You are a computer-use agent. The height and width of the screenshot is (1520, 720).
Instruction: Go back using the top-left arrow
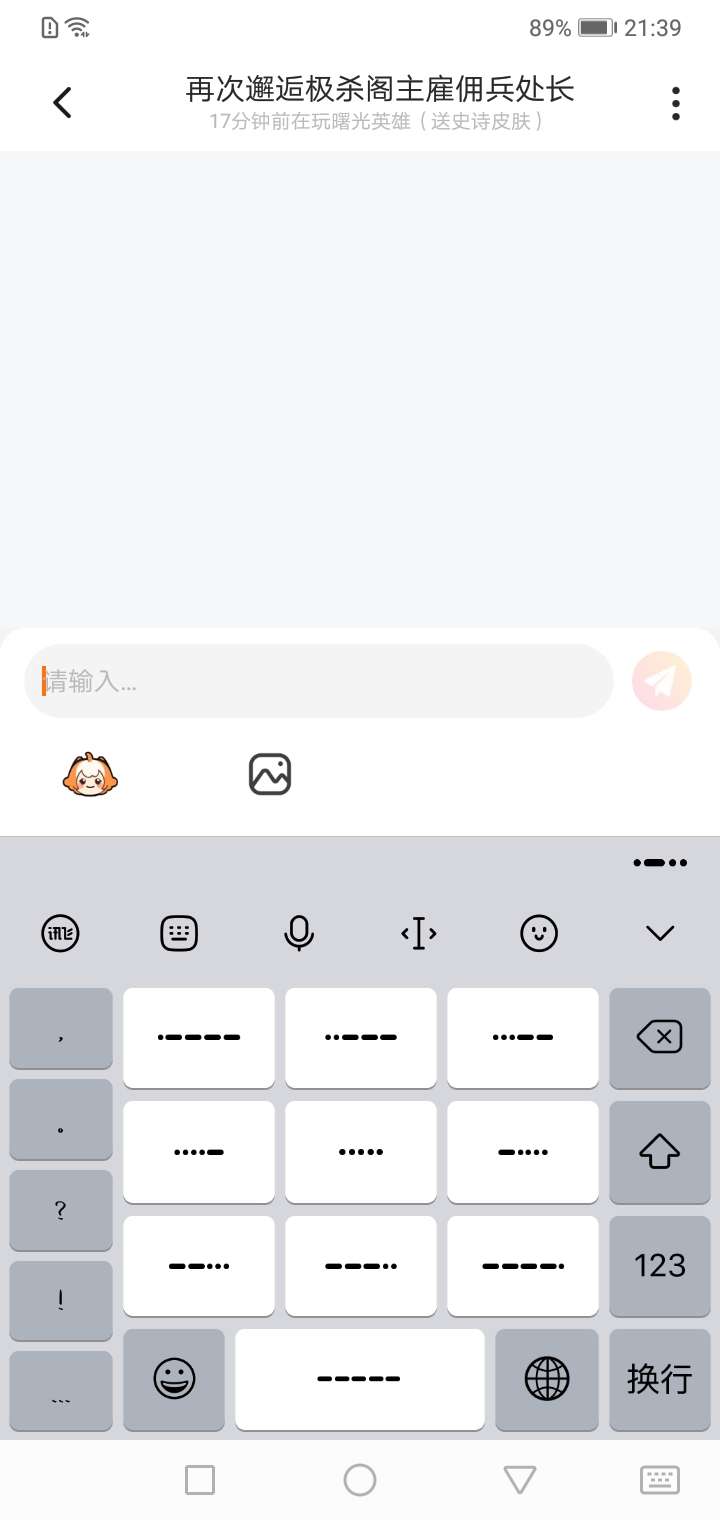coord(62,102)
